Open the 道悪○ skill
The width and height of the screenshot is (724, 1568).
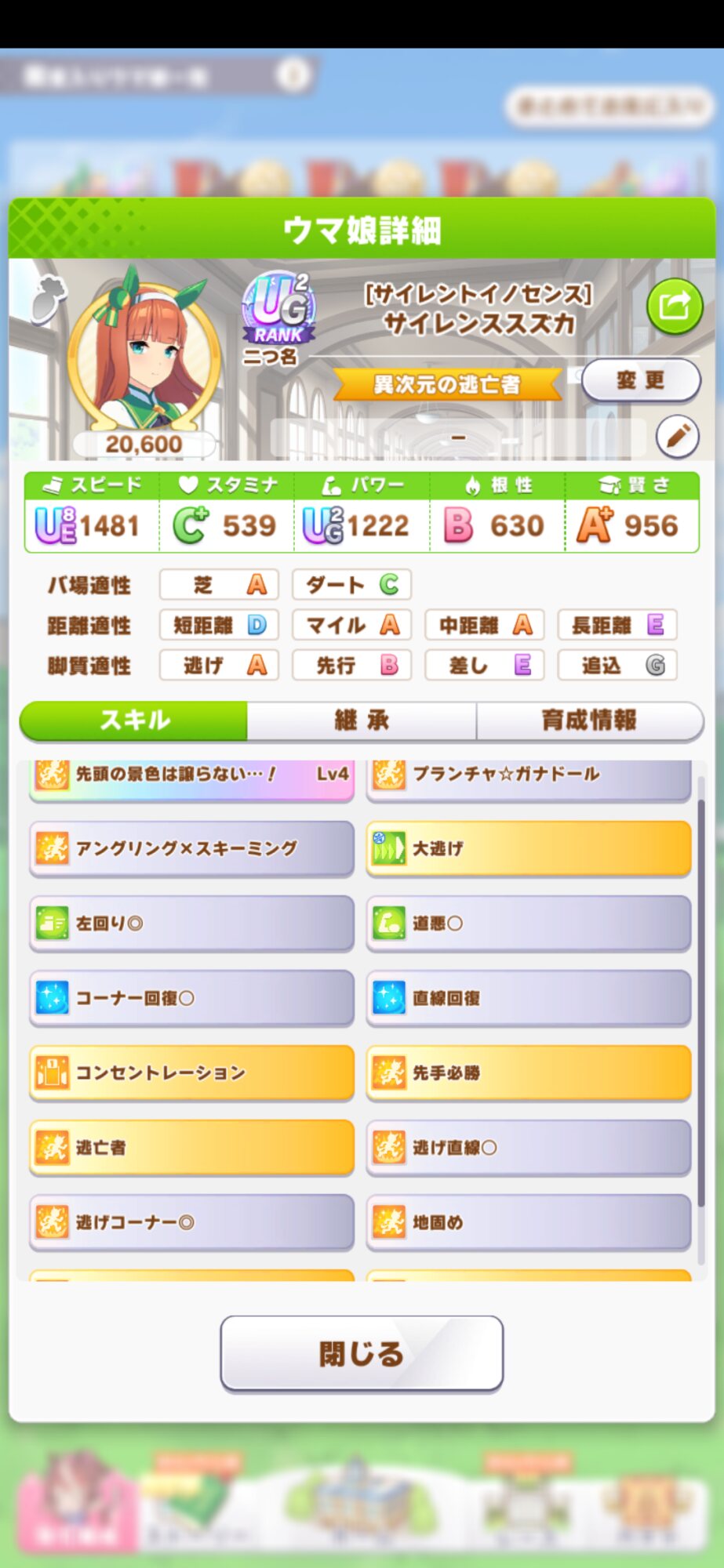coord(529,923)
